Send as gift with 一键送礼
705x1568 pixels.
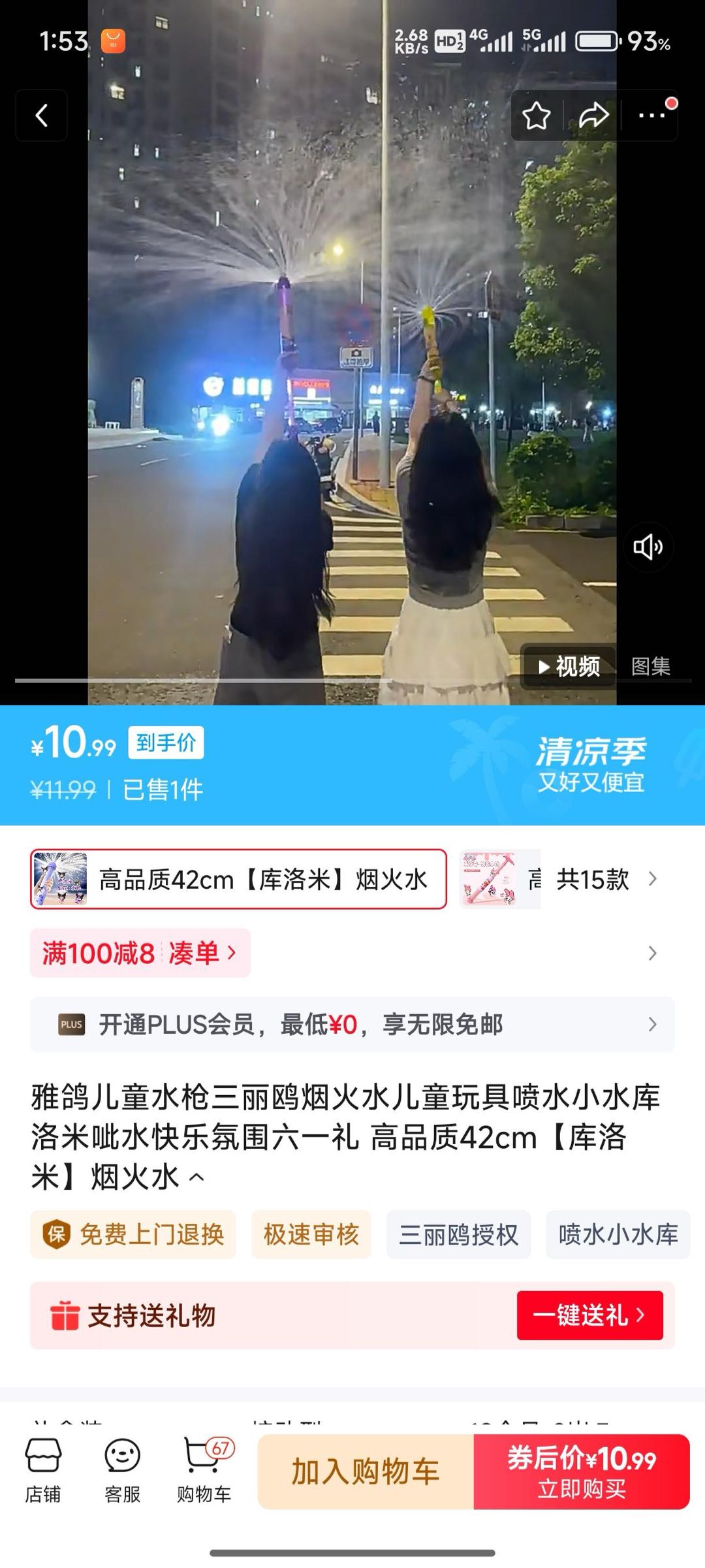click(x=589, y=1315)
